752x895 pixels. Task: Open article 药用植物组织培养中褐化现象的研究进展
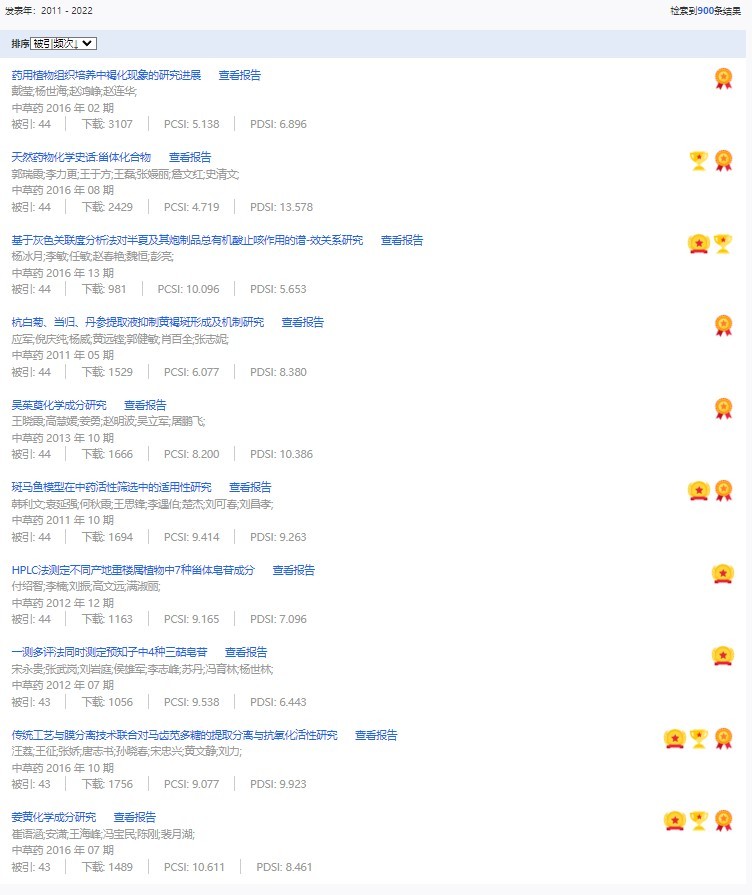coord(106,75)
